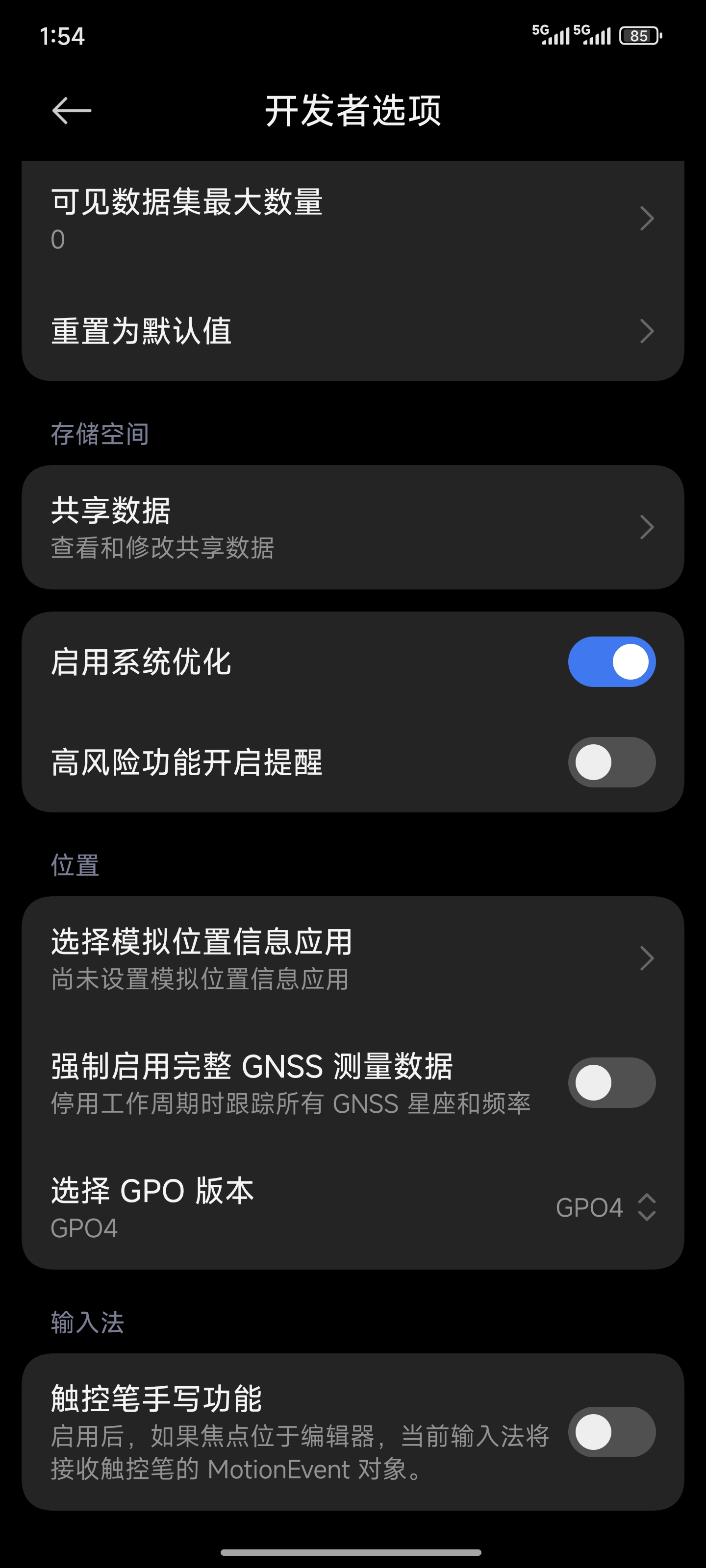The width and height of the screenshot is (706, 1568).
Task: Enable 高风险功能开启提醒 switch
Action: 611,762
